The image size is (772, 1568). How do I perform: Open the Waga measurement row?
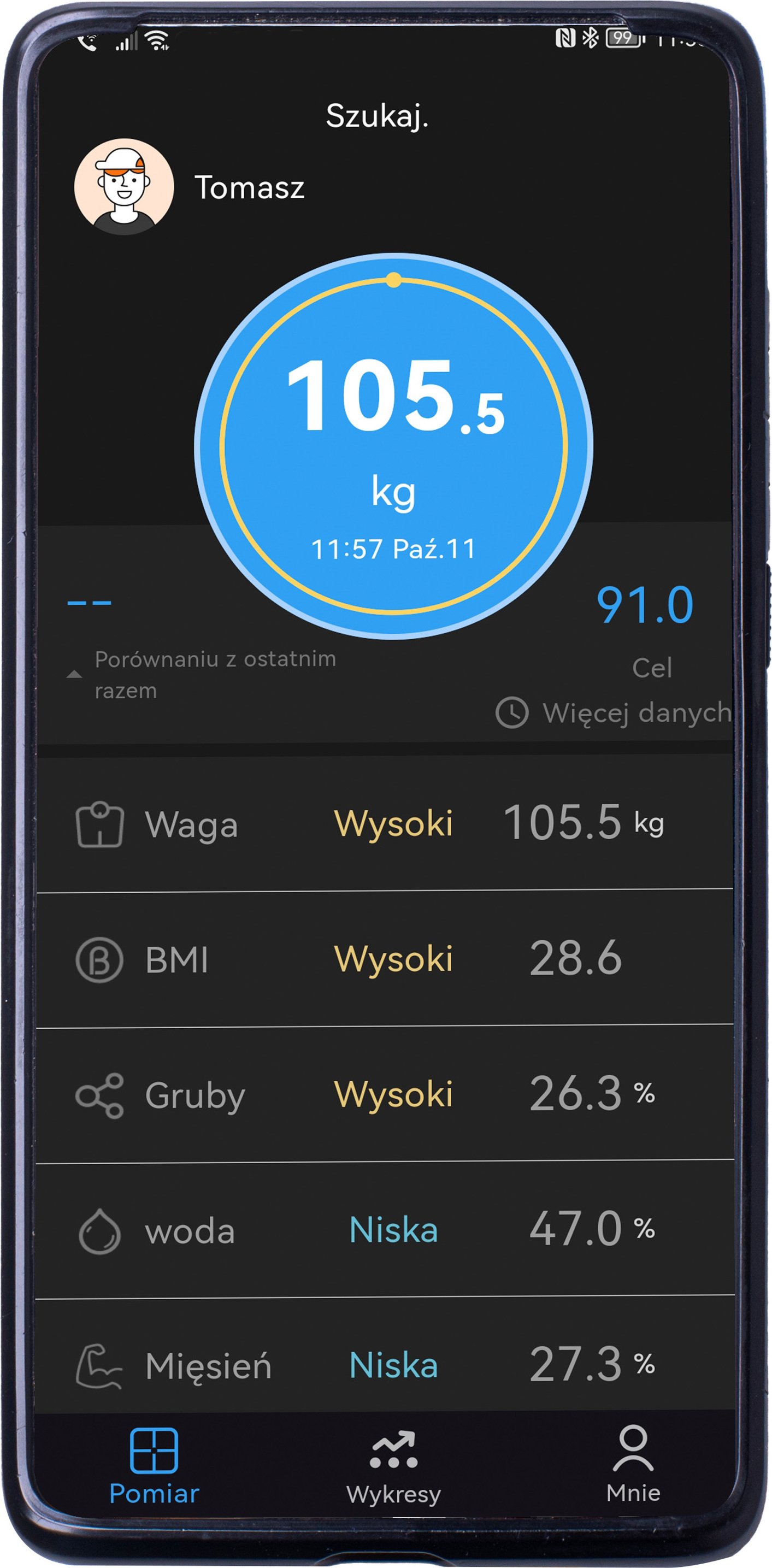(385, 824)
